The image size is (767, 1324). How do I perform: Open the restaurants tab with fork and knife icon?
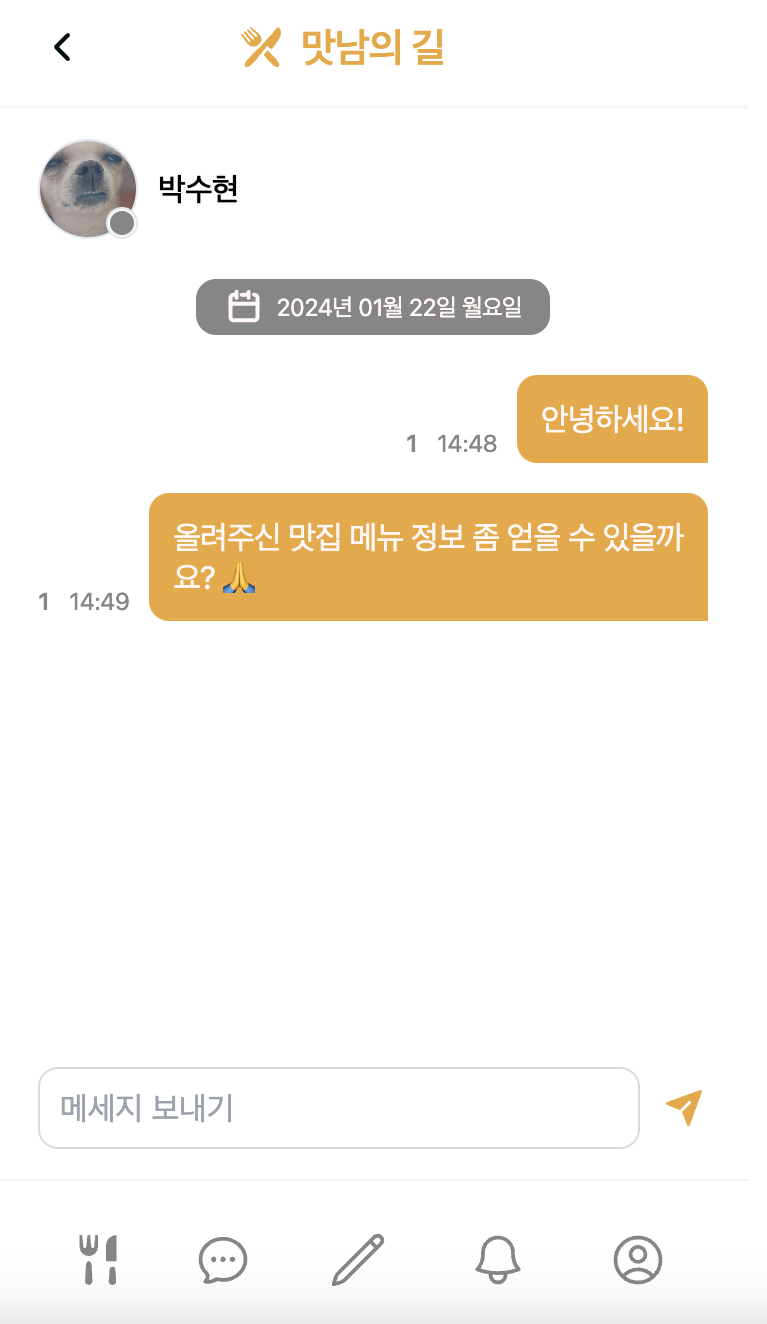click(99, 1259)
